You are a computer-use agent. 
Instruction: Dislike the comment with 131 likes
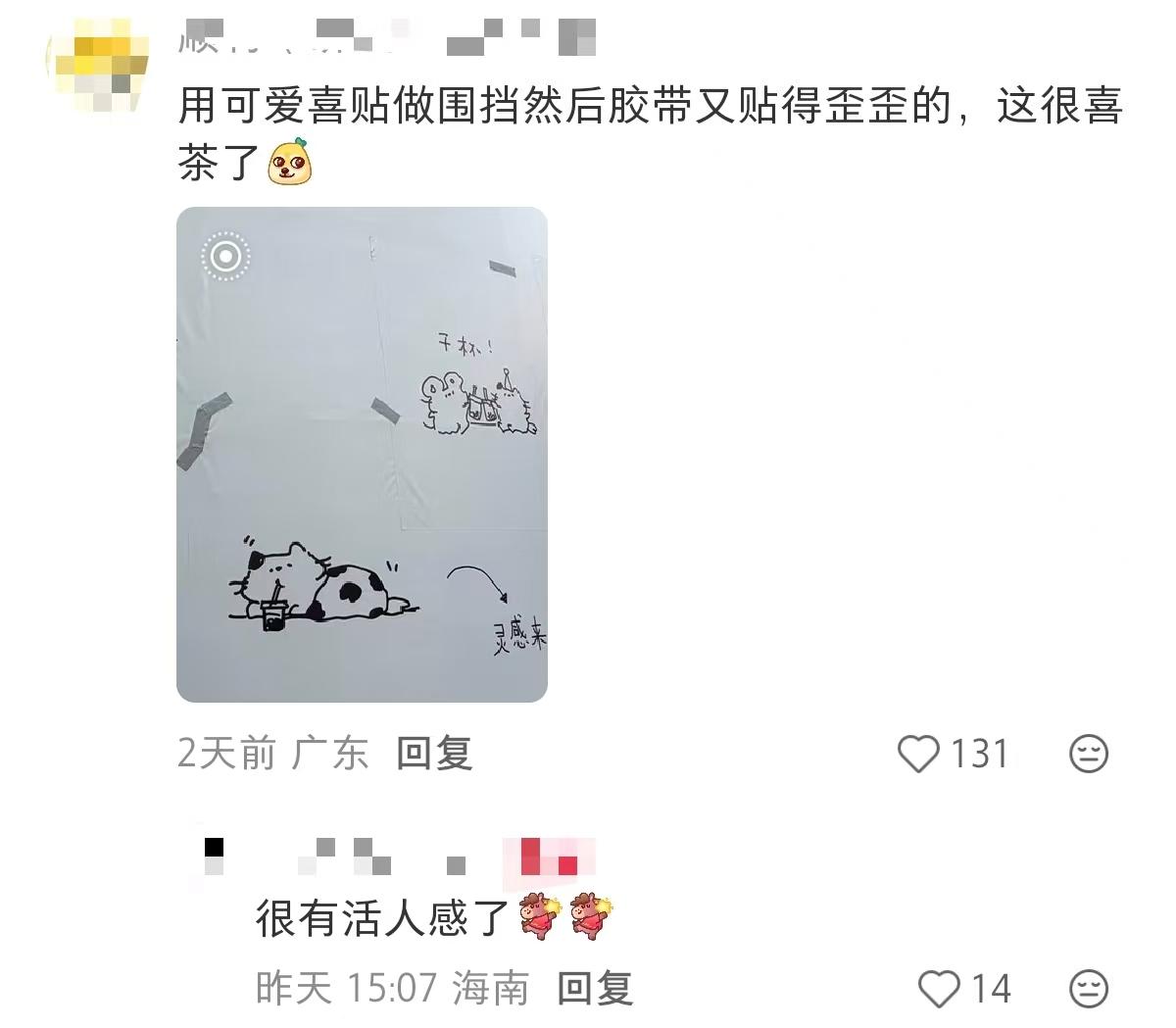pos(1088,754)
